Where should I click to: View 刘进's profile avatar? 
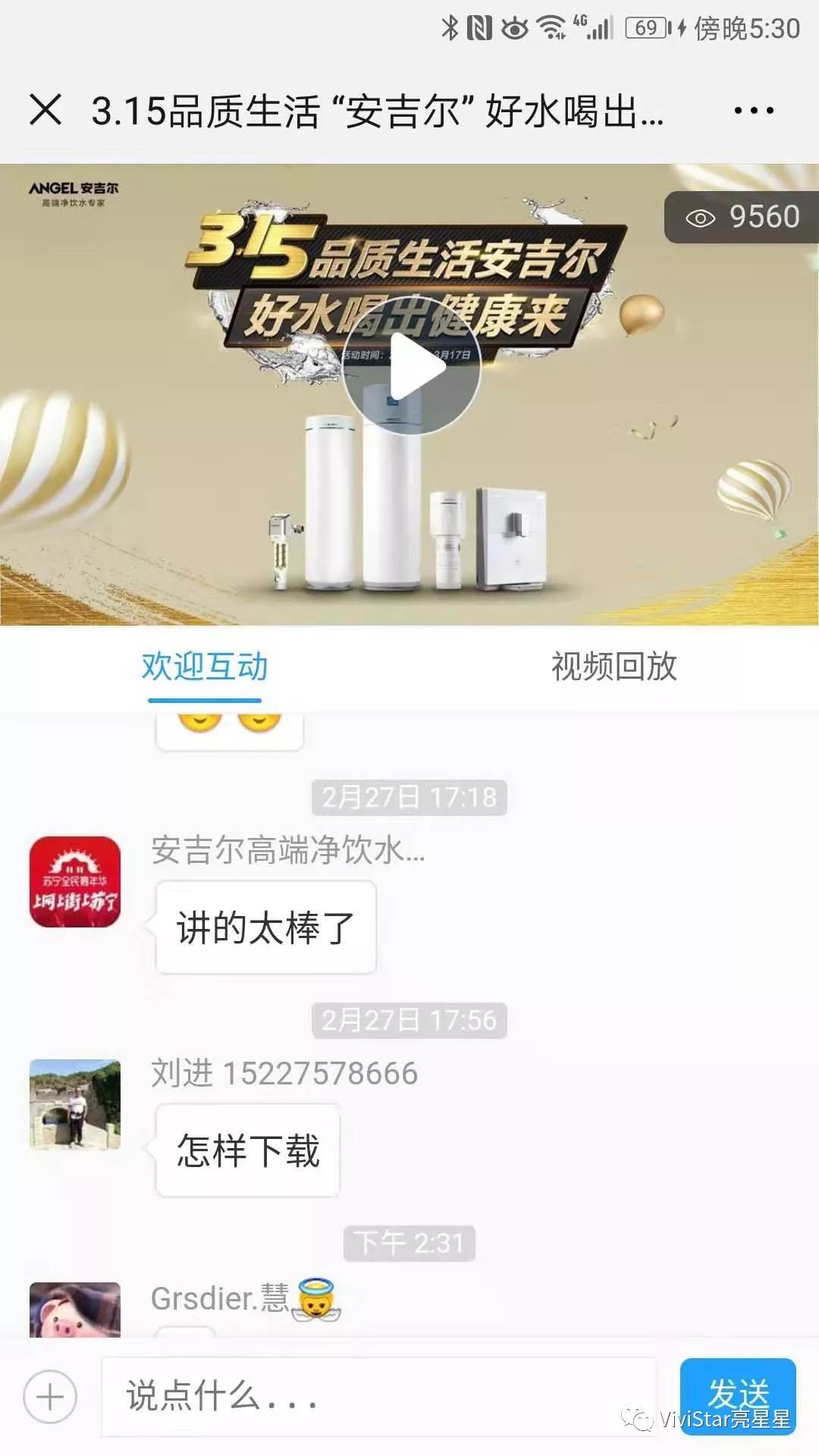[75, 1104]
